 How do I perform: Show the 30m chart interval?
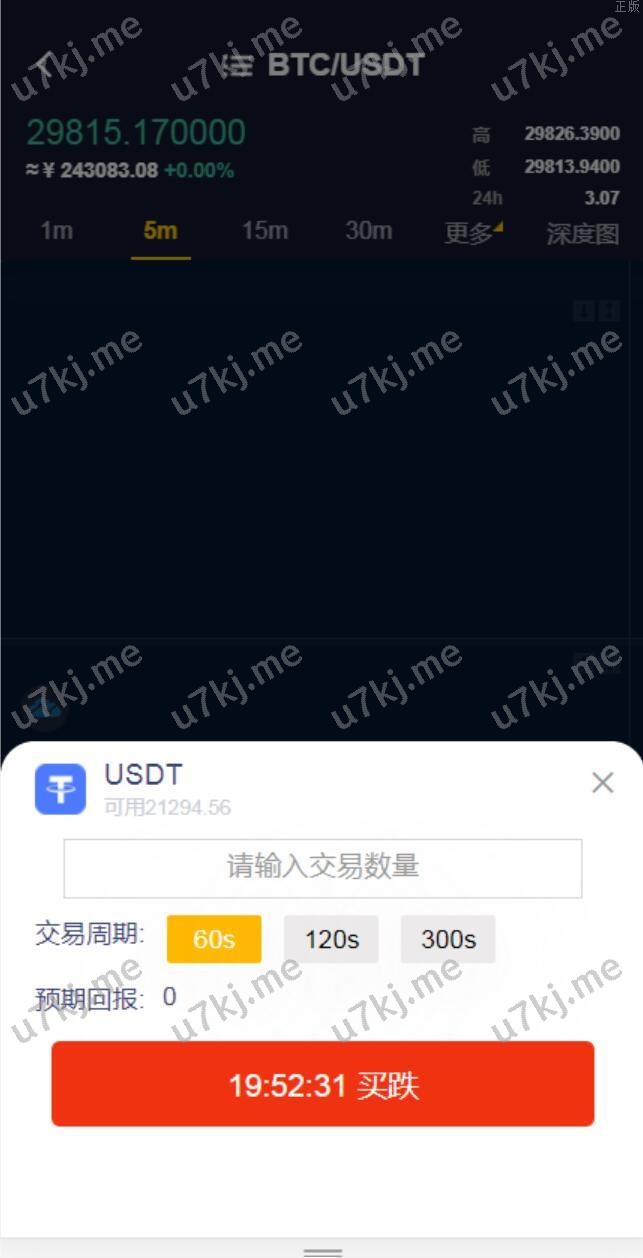point(368,232)
